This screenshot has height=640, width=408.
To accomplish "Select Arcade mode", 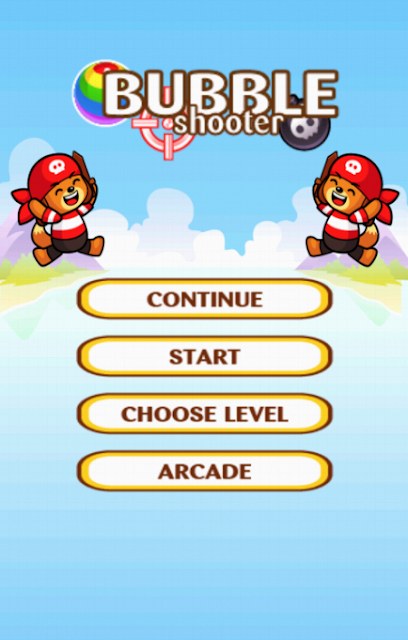I will (204, 471).
